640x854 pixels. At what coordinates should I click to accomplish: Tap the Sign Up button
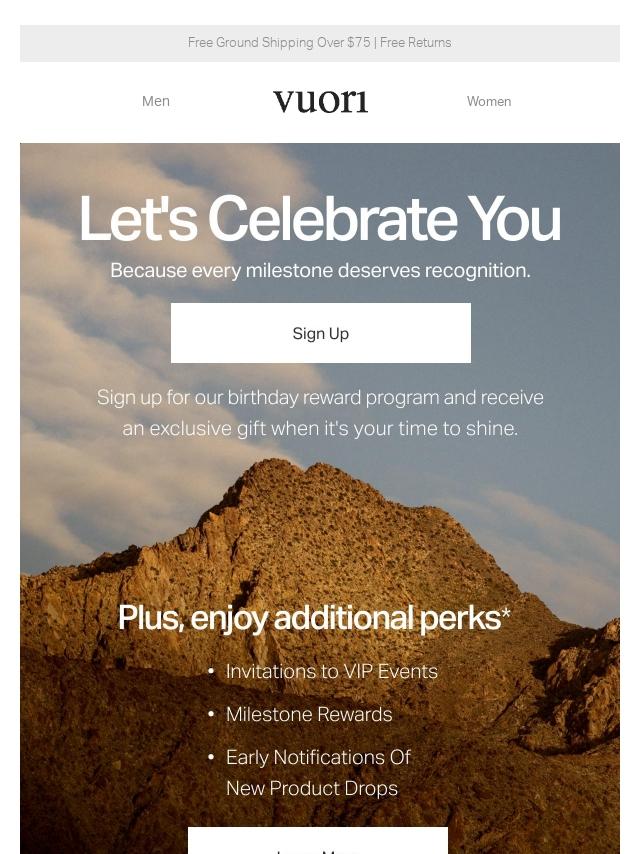click(x=320, y=333)
